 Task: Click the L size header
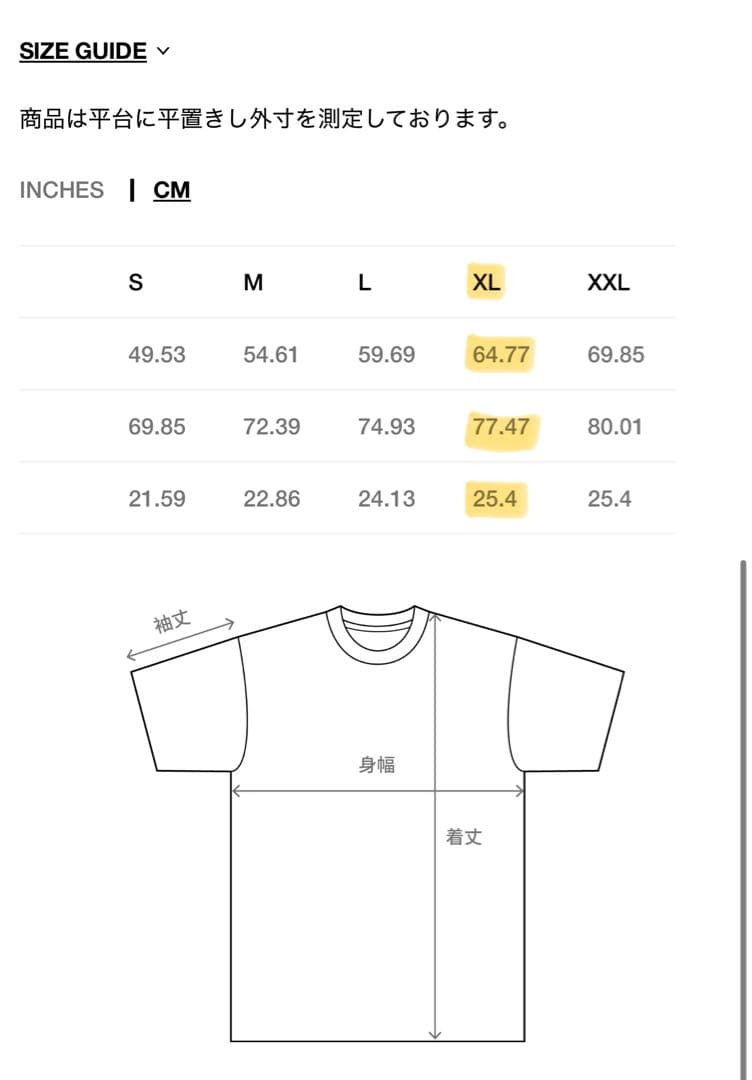364,282
